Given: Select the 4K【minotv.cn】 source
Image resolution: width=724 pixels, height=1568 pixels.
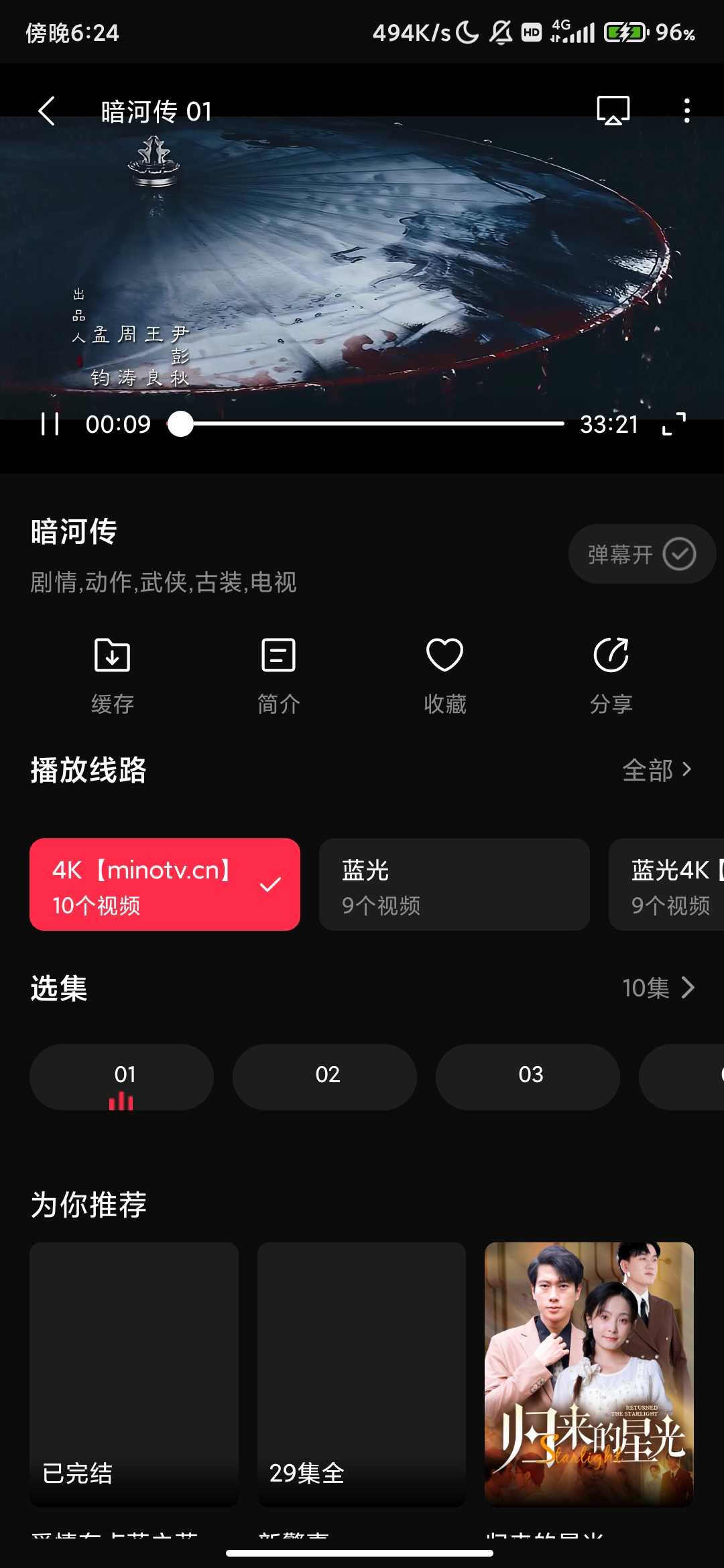Looking at the screenshot, I should point(164,885).
